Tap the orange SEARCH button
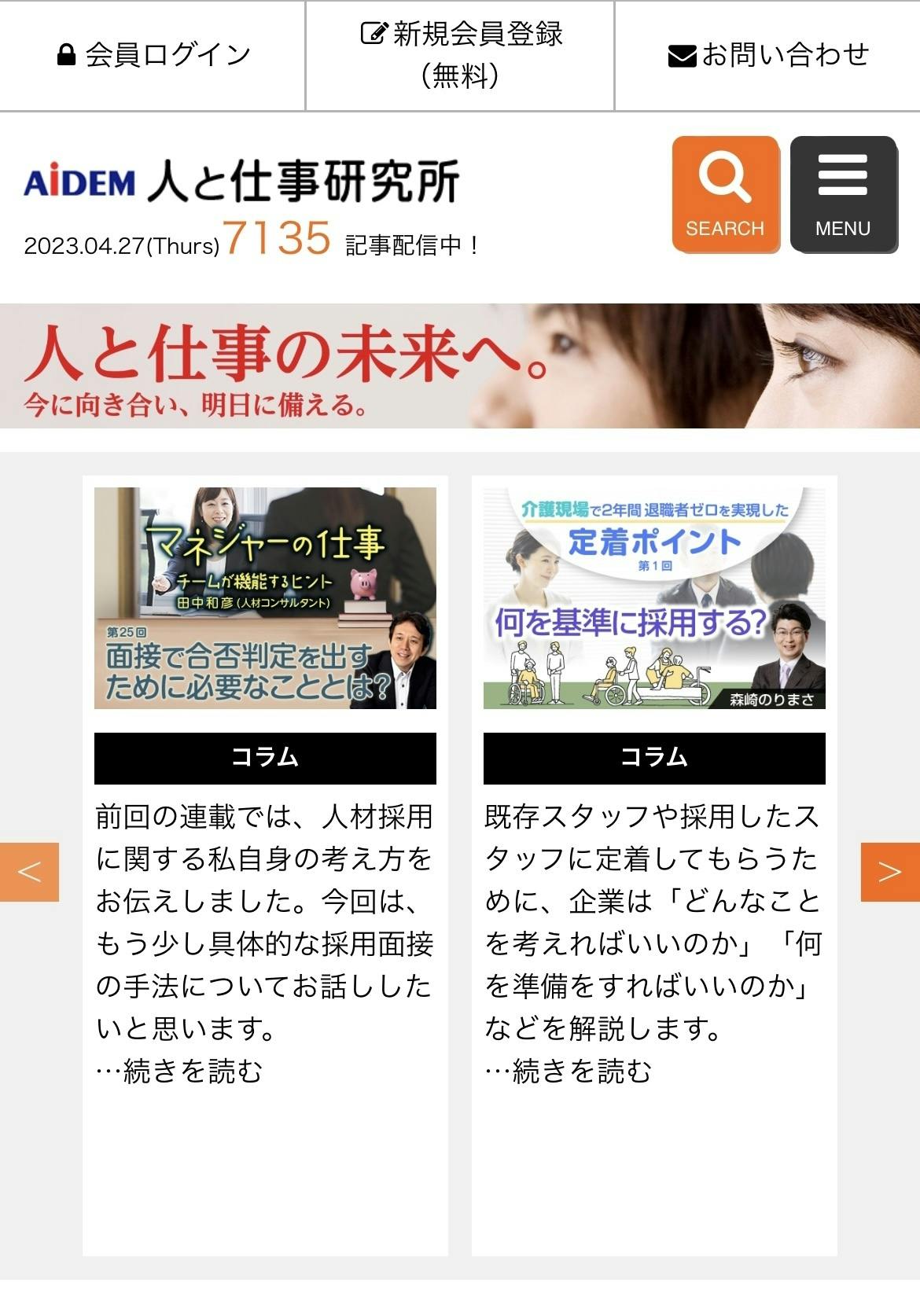 [725, 194]
